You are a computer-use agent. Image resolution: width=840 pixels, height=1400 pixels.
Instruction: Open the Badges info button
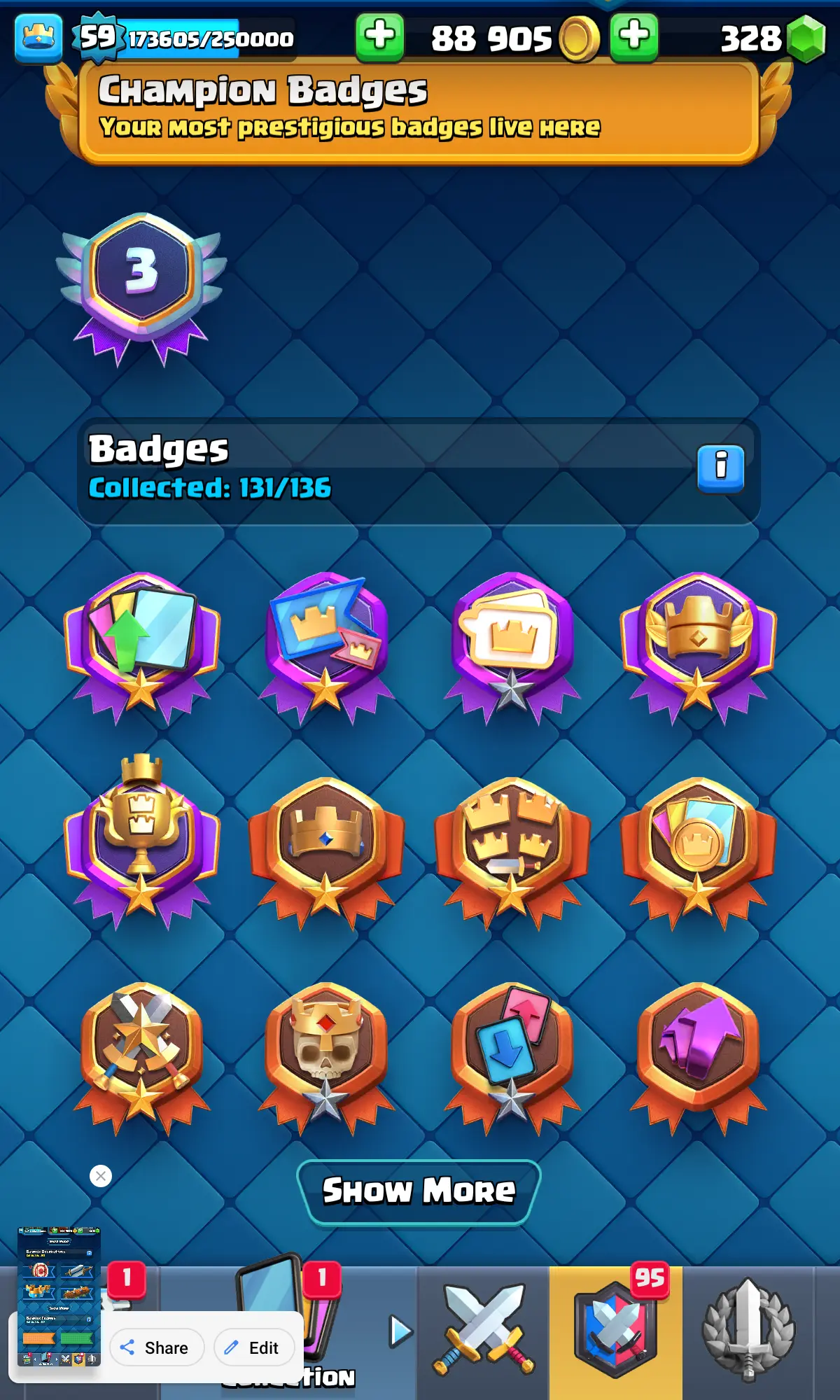click(720, 467)
